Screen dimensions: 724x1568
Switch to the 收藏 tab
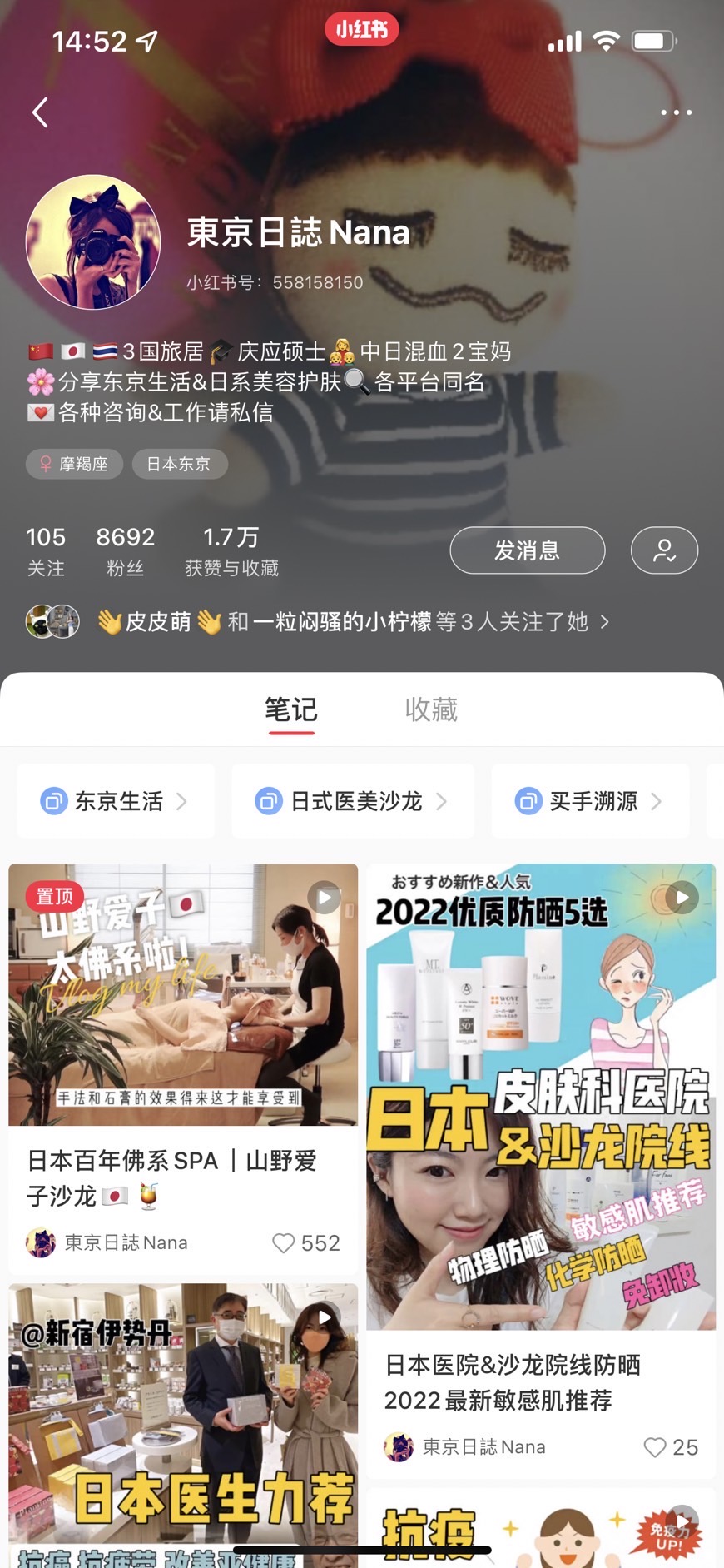point(431,710)
